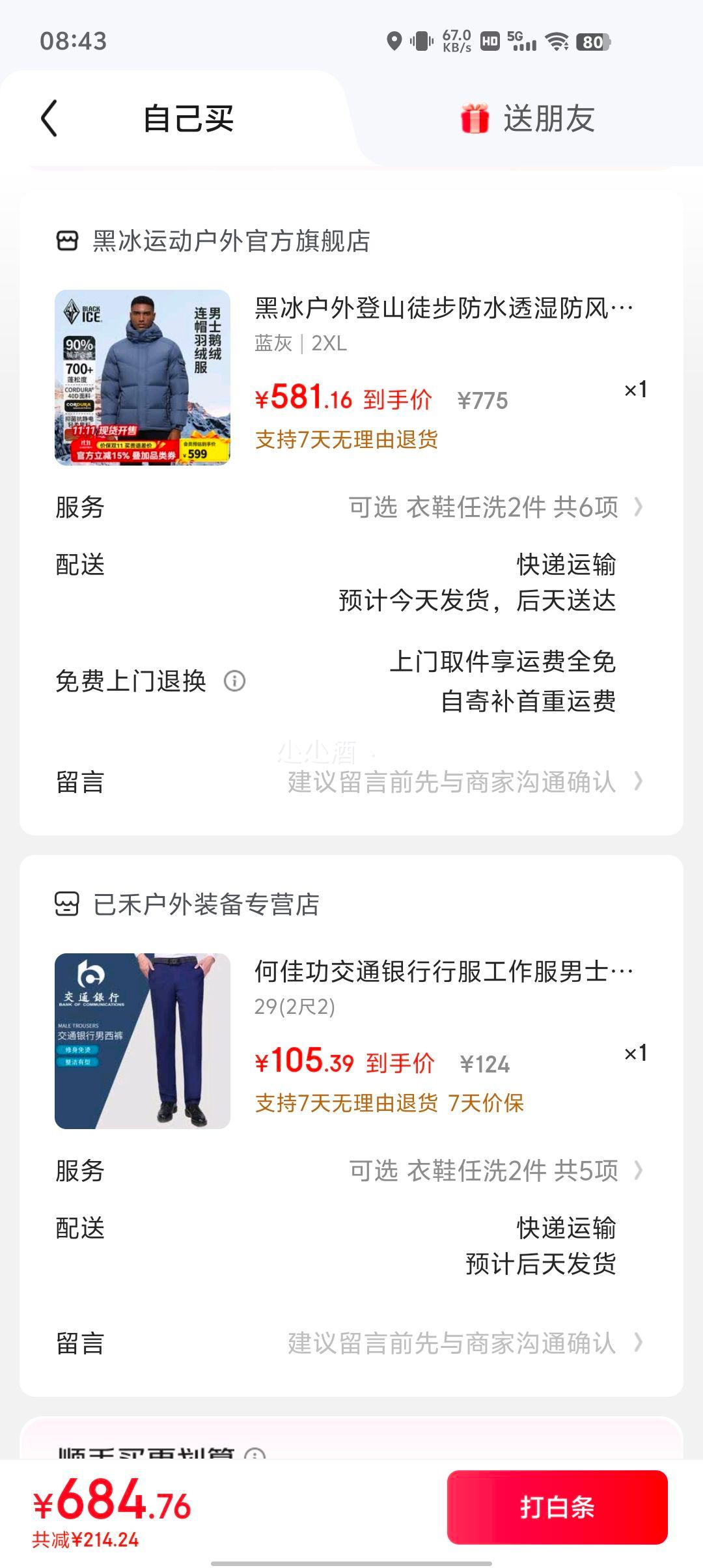The image size is (703, 1568).
Task: Open 黑冰运动户外官方旗舰店 store page
Action: (x=230, y=241)
